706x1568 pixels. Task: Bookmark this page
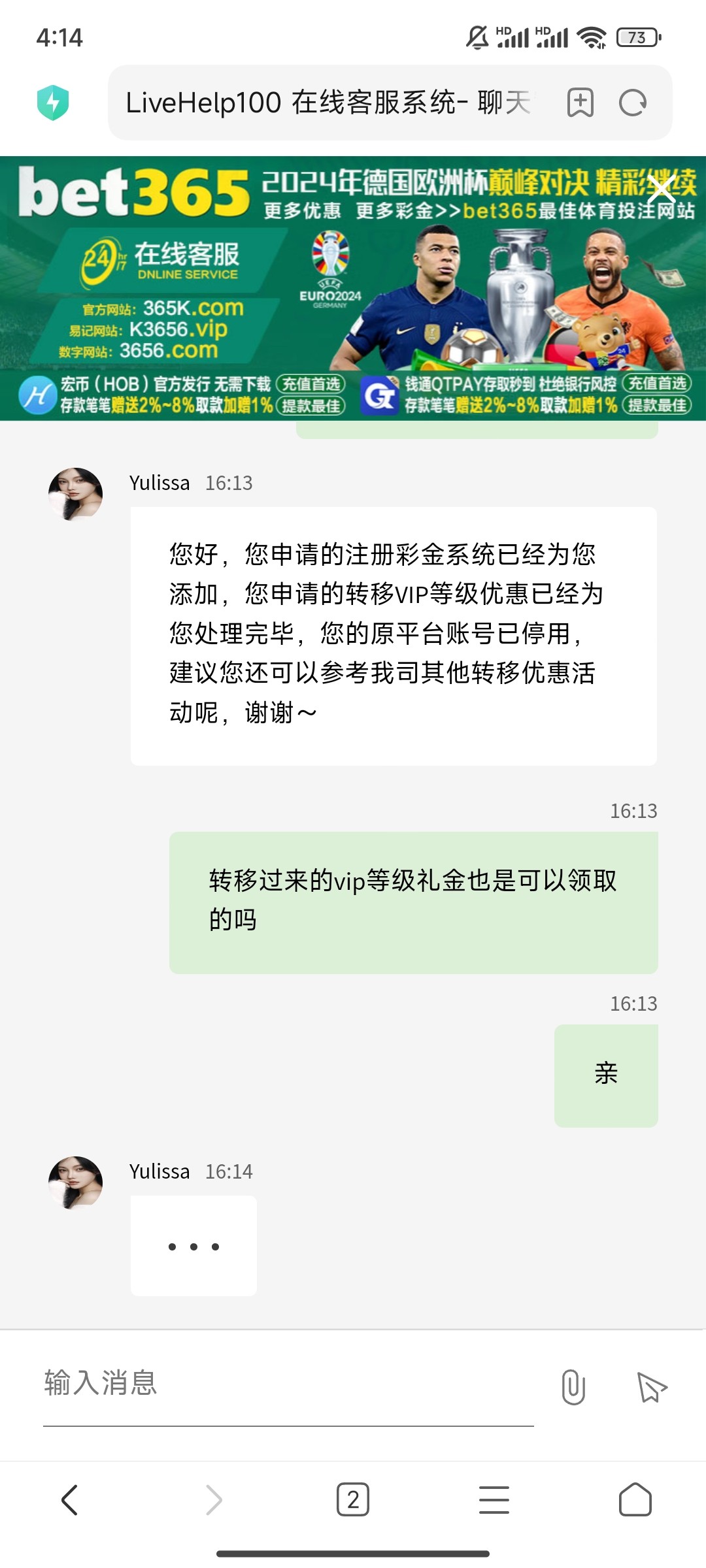point(580,103)
